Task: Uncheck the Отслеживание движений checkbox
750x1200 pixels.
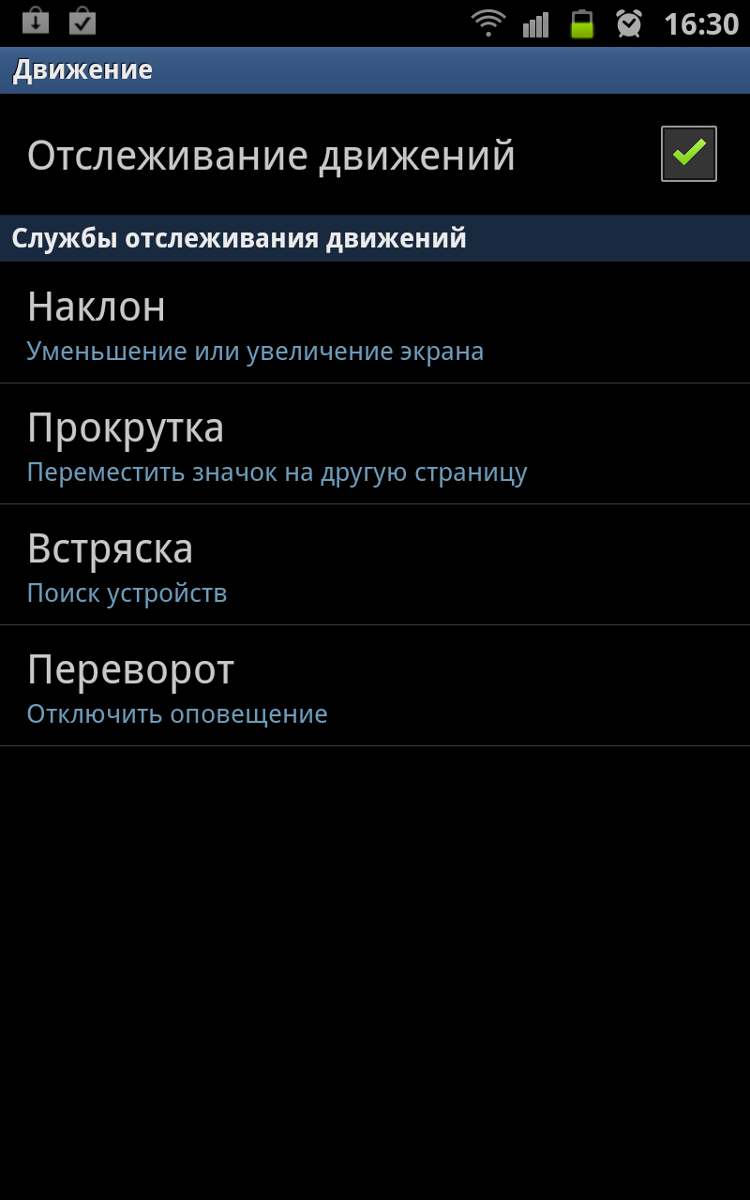Action: point(688,154)
